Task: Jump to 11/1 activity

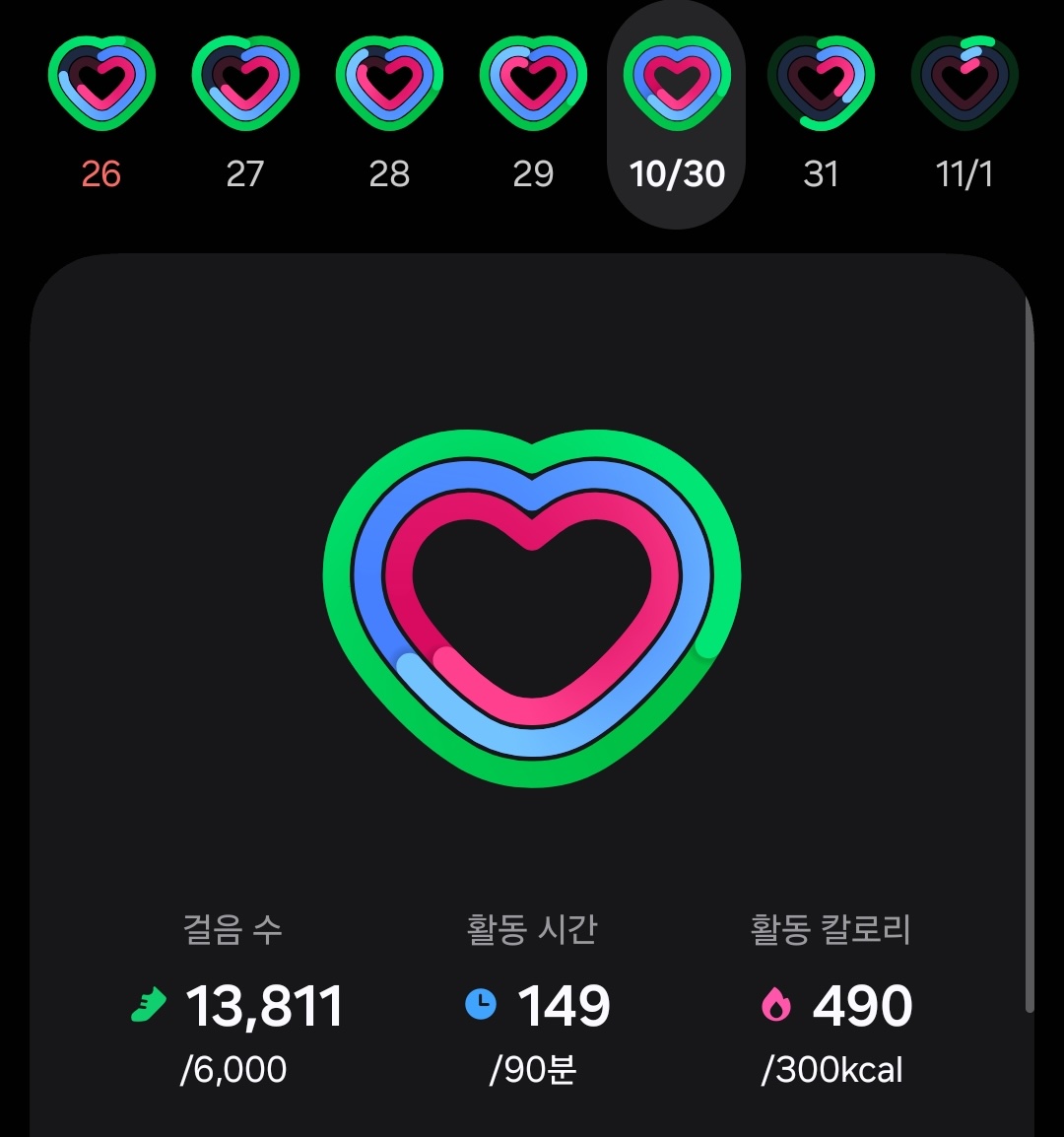Action: (964, 85)
